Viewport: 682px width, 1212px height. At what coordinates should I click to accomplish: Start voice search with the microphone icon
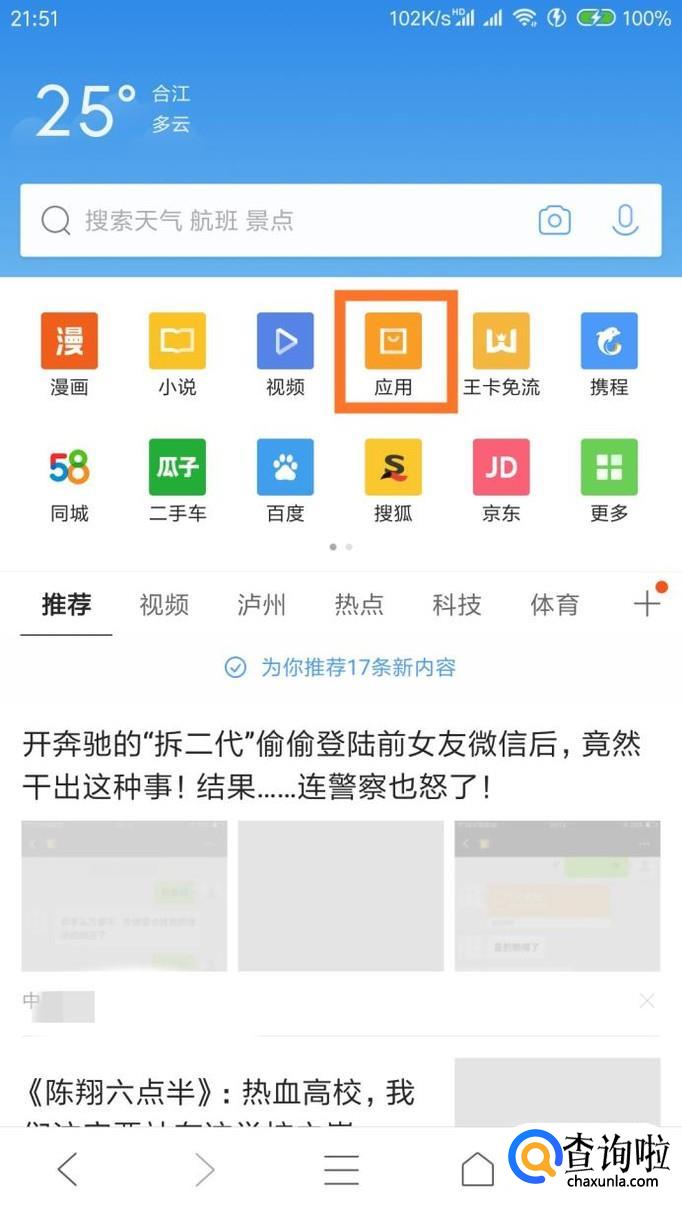(625, 220)
